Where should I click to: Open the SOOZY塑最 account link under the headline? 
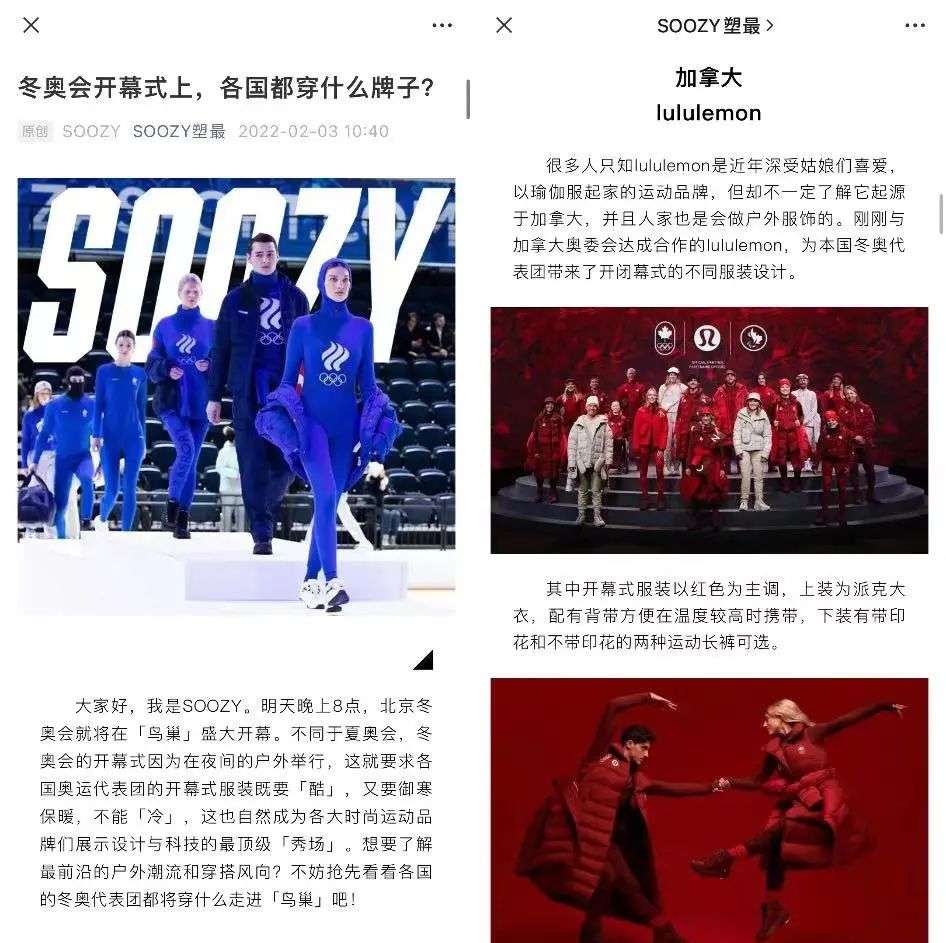(x=179, y=131)
